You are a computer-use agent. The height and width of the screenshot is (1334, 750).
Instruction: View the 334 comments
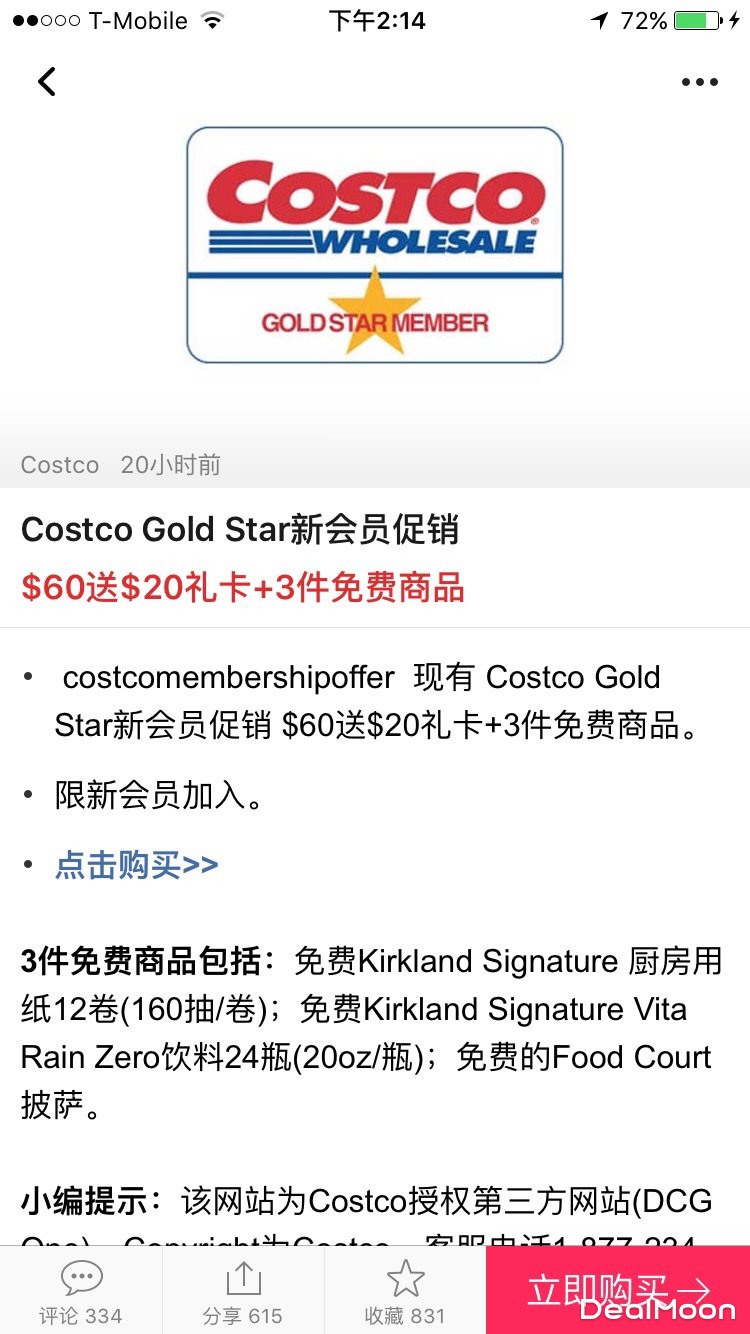tap(81, 1292)
